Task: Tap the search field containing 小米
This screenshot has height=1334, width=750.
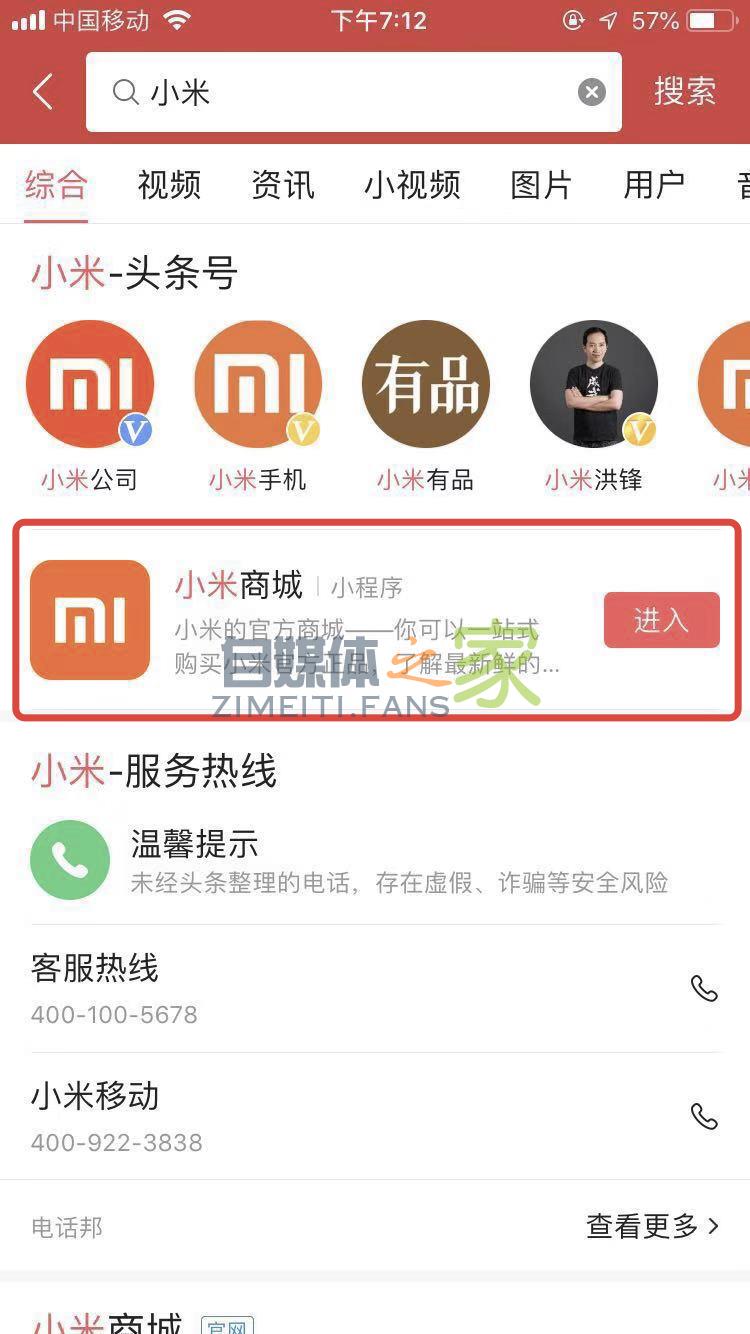Action: (x=340, y=92)
